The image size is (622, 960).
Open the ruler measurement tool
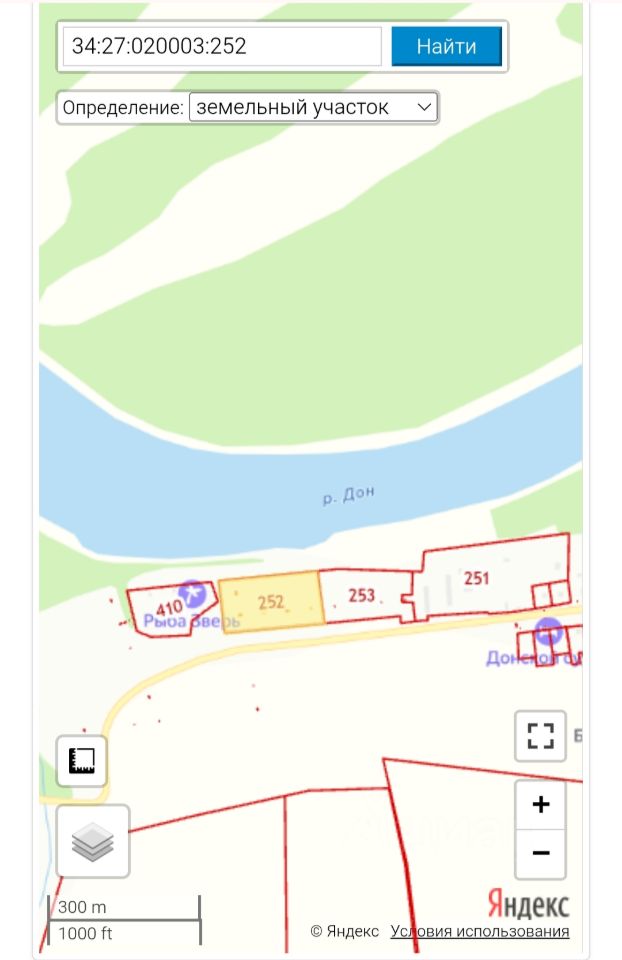[81, 761]
